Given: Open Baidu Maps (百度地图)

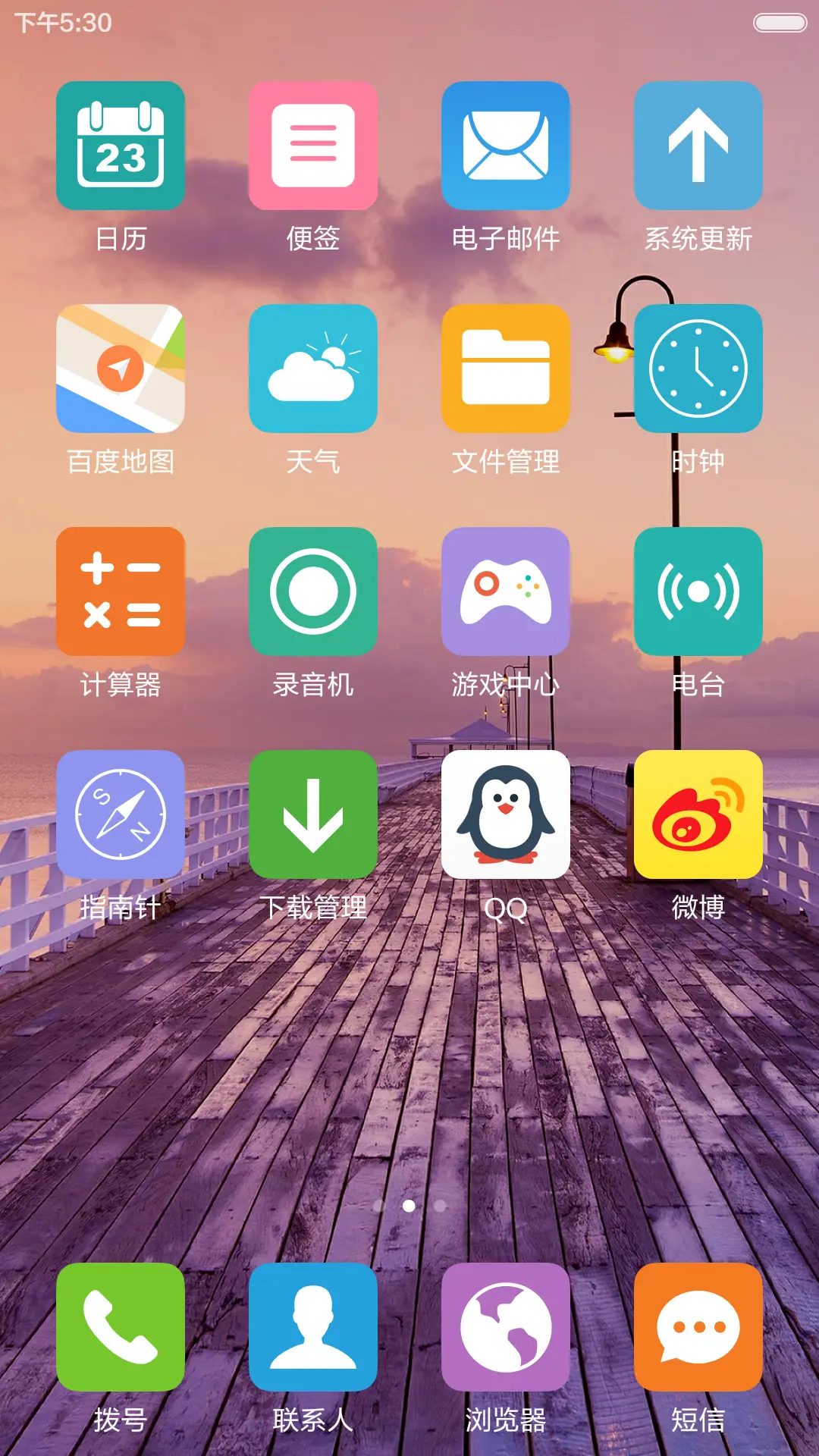Looking at the screenshot, I should (121, 369).
